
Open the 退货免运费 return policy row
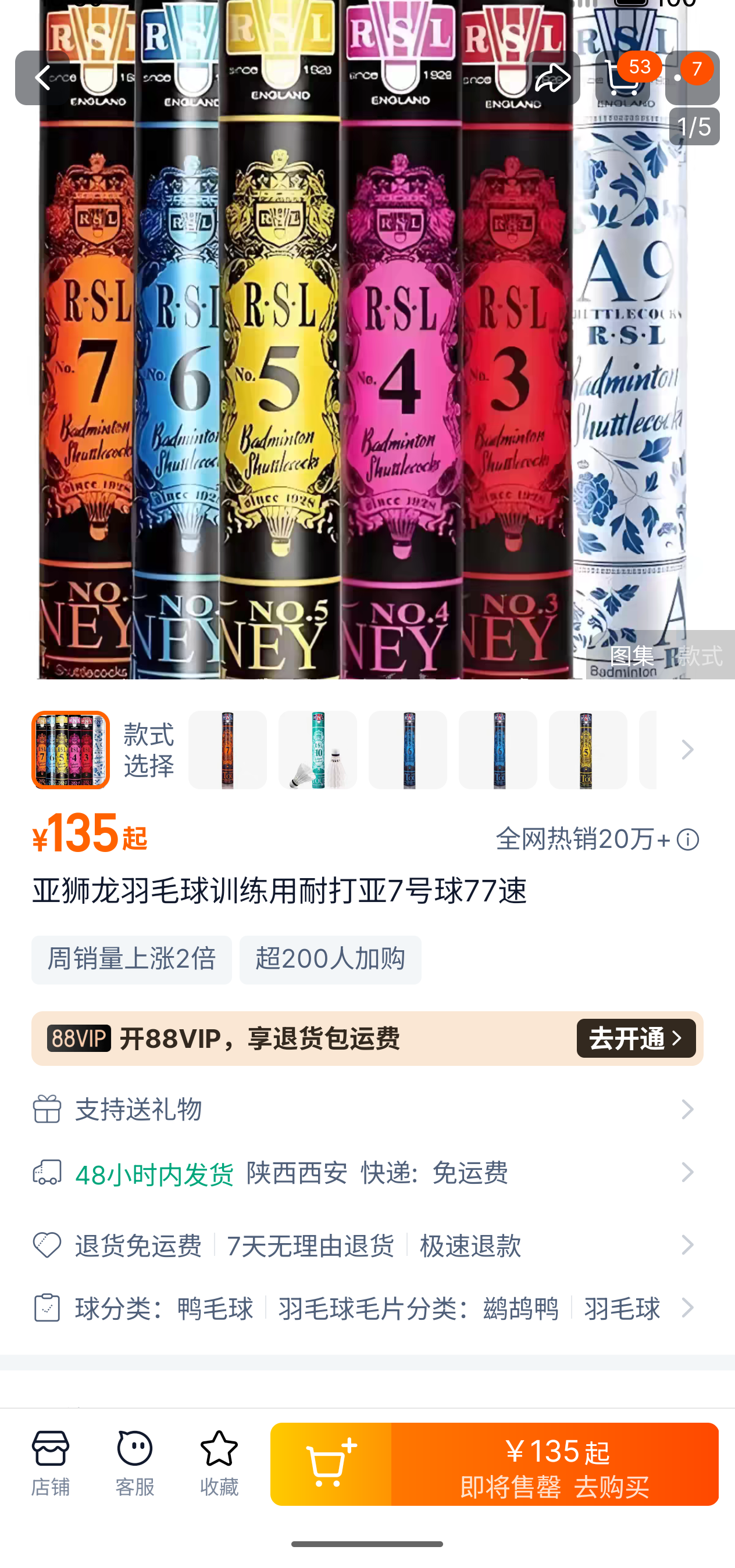click(x=366, y=1245)
